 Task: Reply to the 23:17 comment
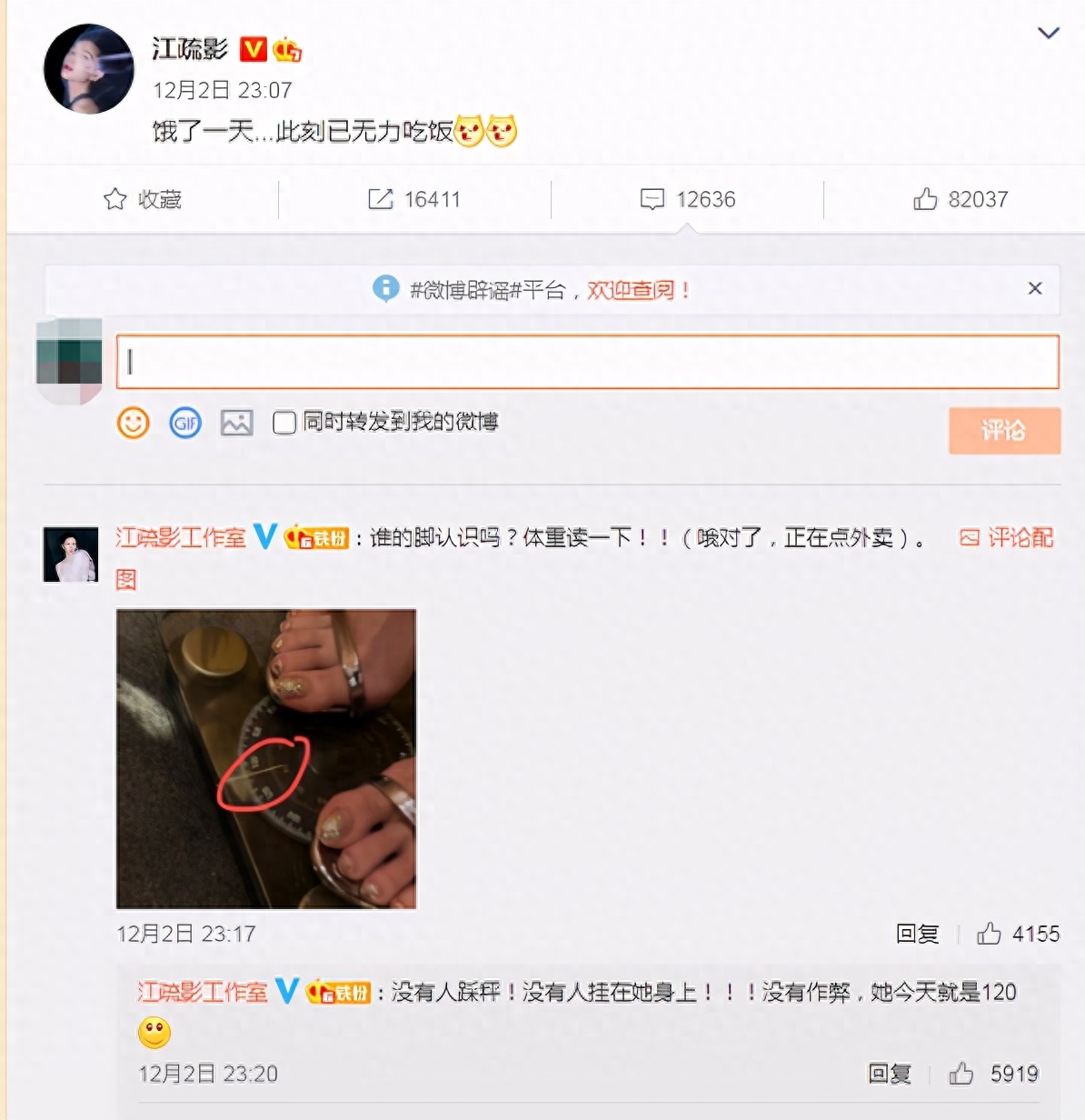coord(917,934)
